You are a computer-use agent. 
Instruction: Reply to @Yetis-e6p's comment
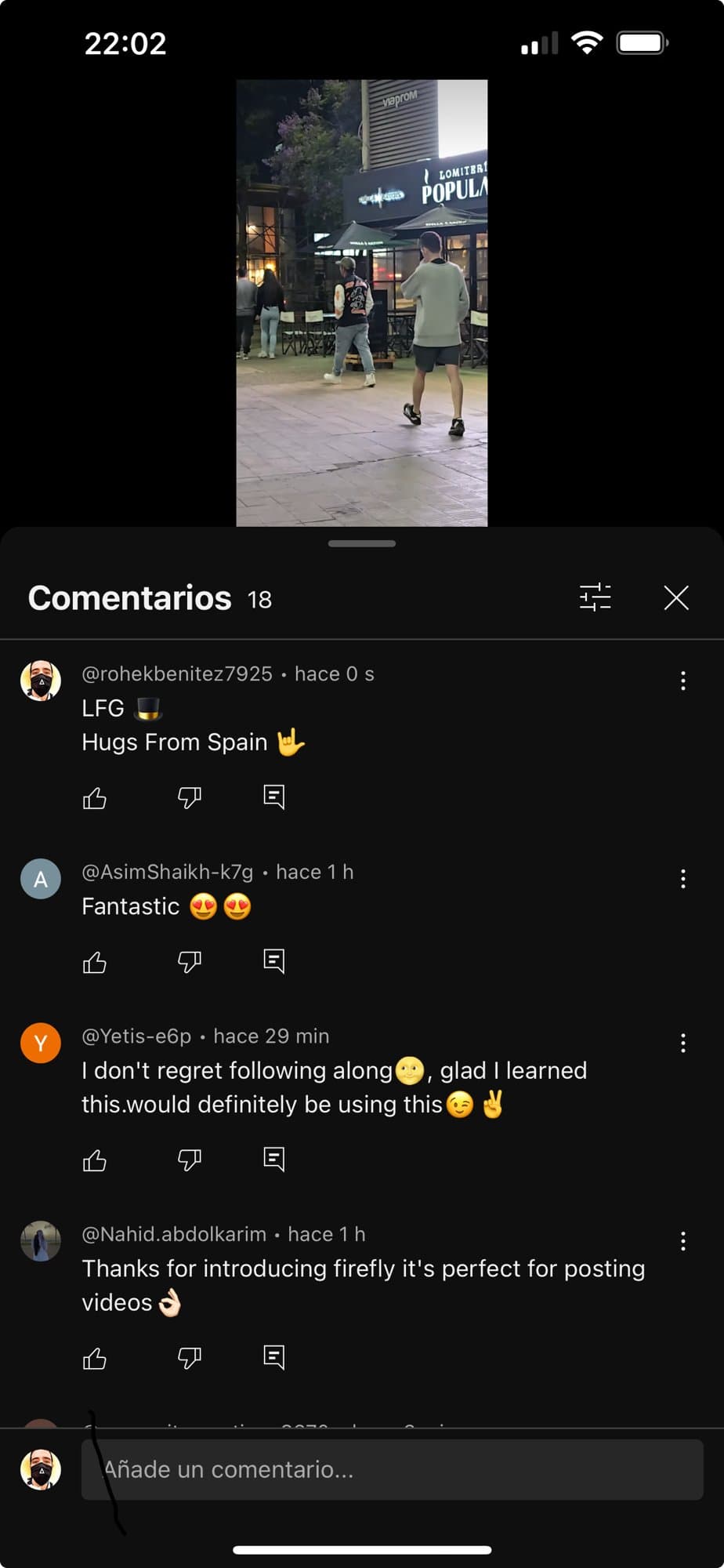click(x=274, y=1159)
